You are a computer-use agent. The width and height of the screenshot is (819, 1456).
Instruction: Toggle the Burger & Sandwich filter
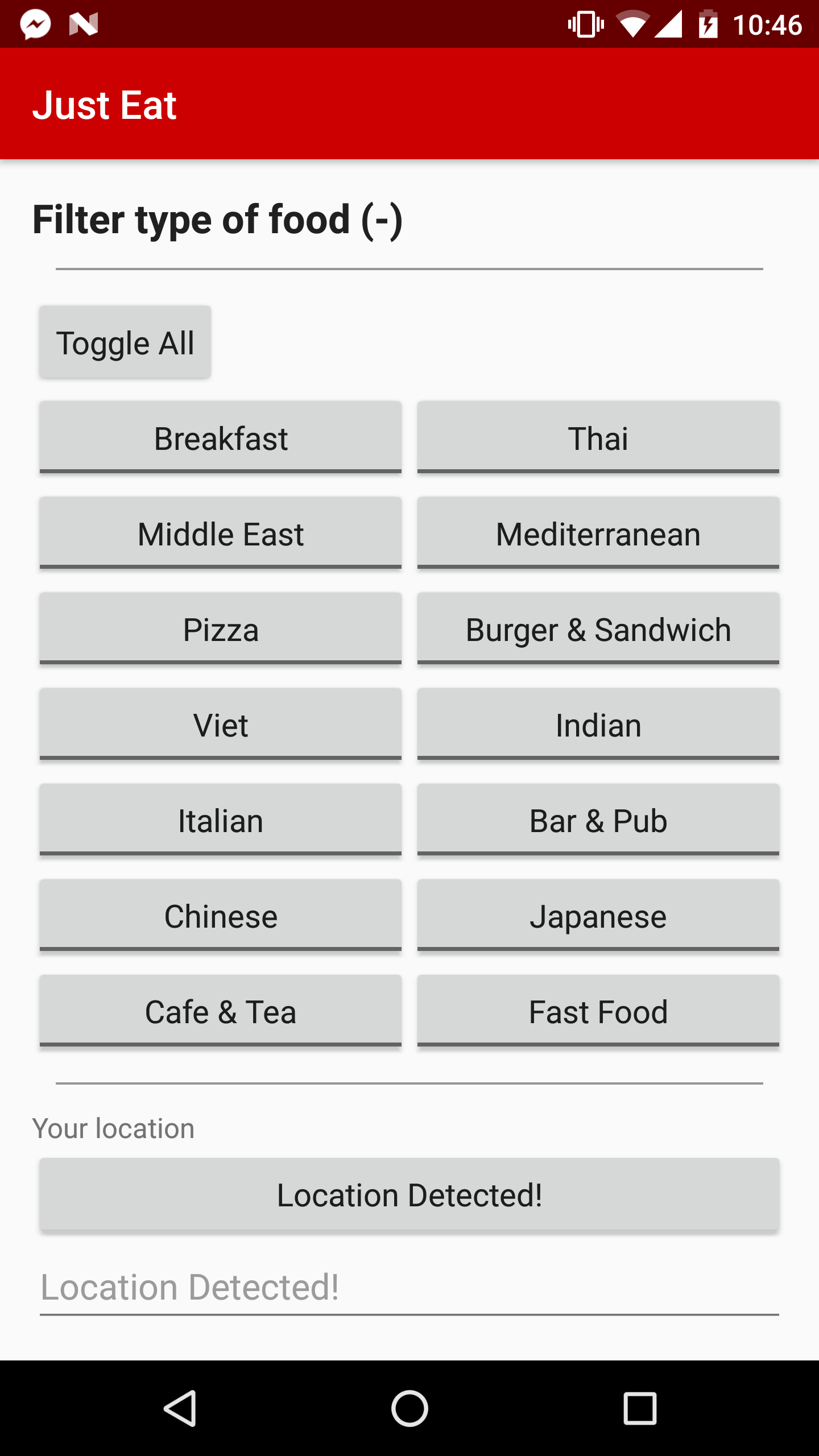(x=598, y=629)
